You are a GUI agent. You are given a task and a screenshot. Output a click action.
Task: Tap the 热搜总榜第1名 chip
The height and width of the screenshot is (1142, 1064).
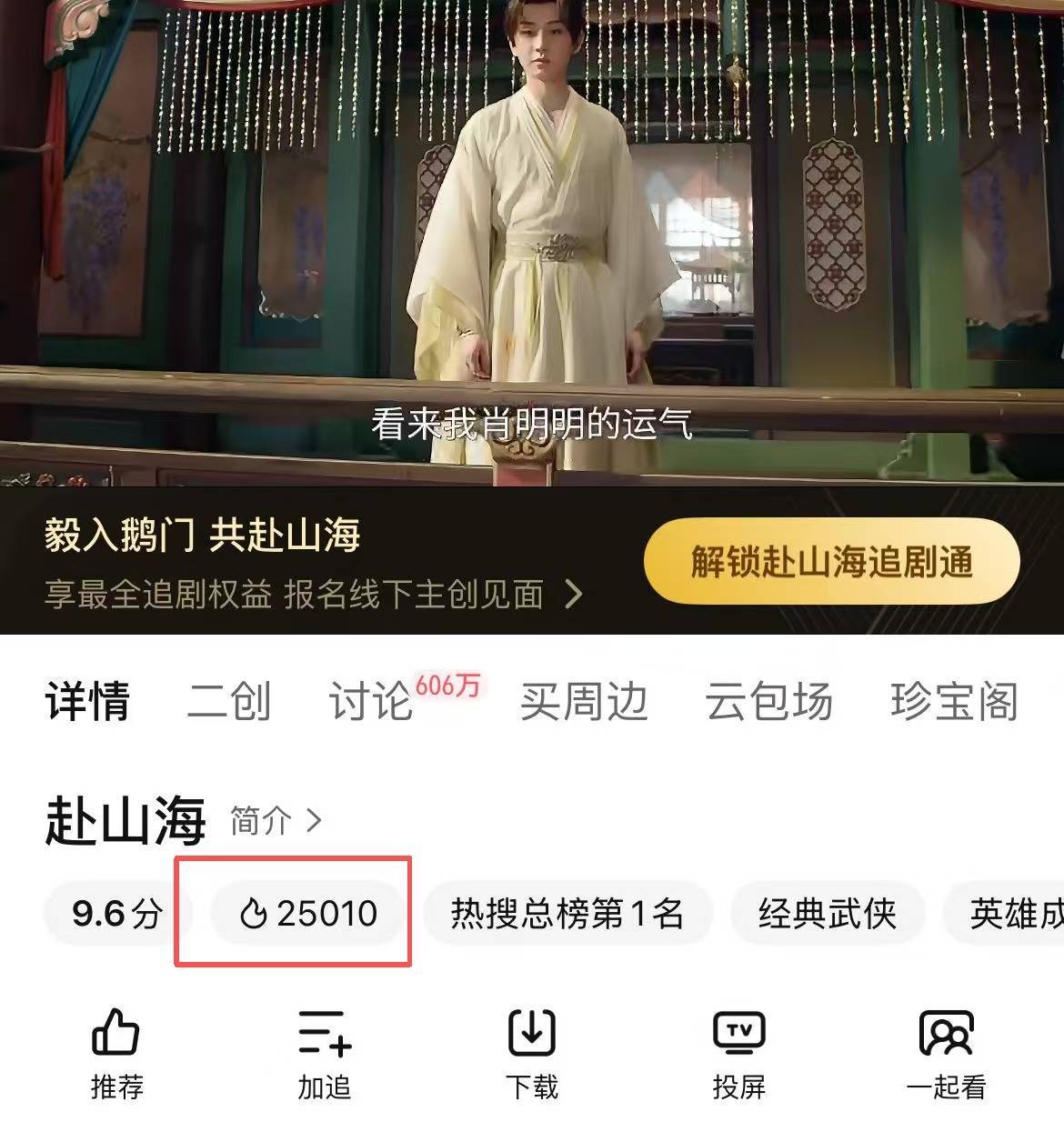tap(567, 913)
